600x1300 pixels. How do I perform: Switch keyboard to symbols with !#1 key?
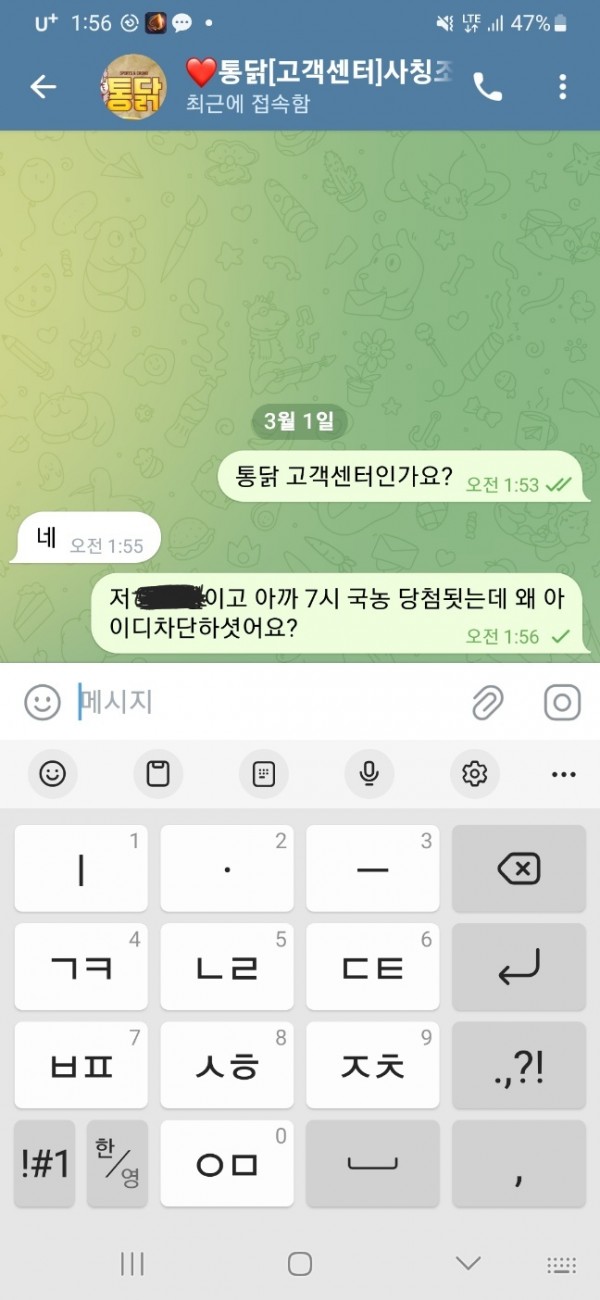(x=46, y=1163)
